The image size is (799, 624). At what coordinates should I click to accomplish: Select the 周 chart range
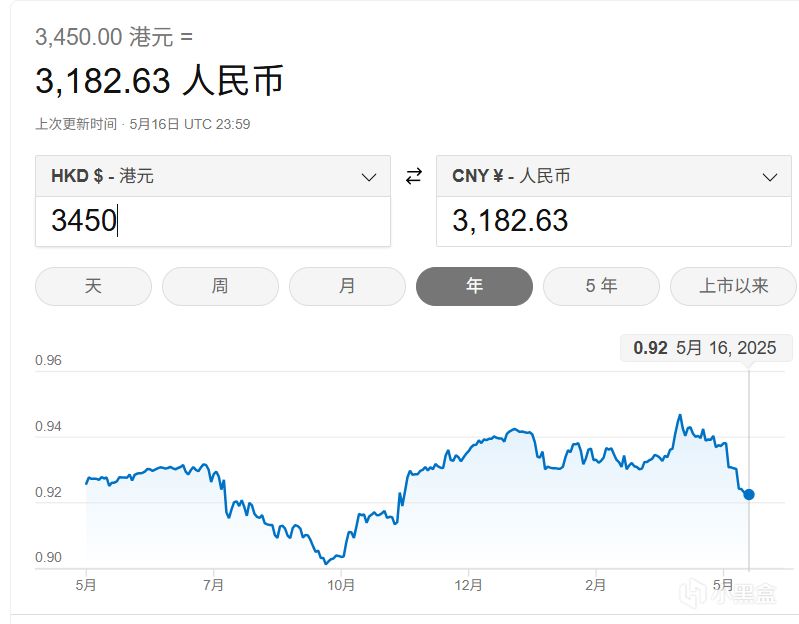click(220, 286)
